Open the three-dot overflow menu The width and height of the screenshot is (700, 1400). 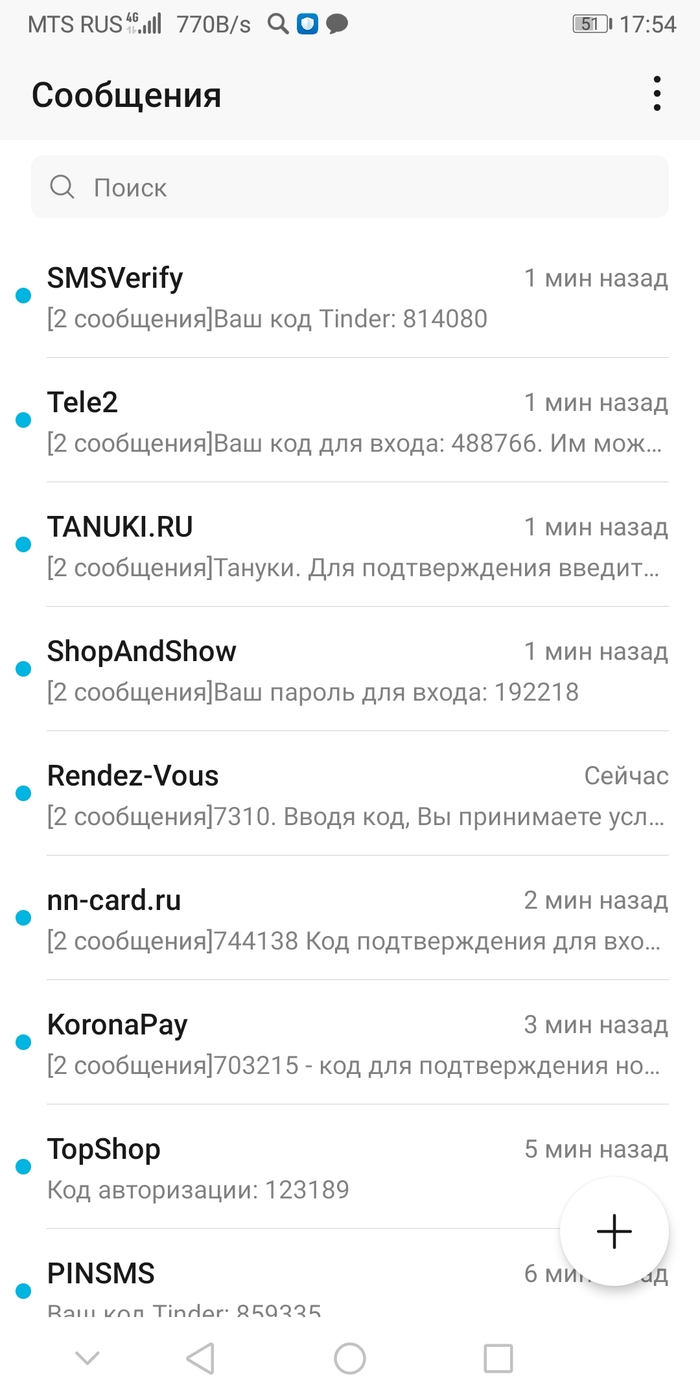pyautogui.click(x=656, y=93)
